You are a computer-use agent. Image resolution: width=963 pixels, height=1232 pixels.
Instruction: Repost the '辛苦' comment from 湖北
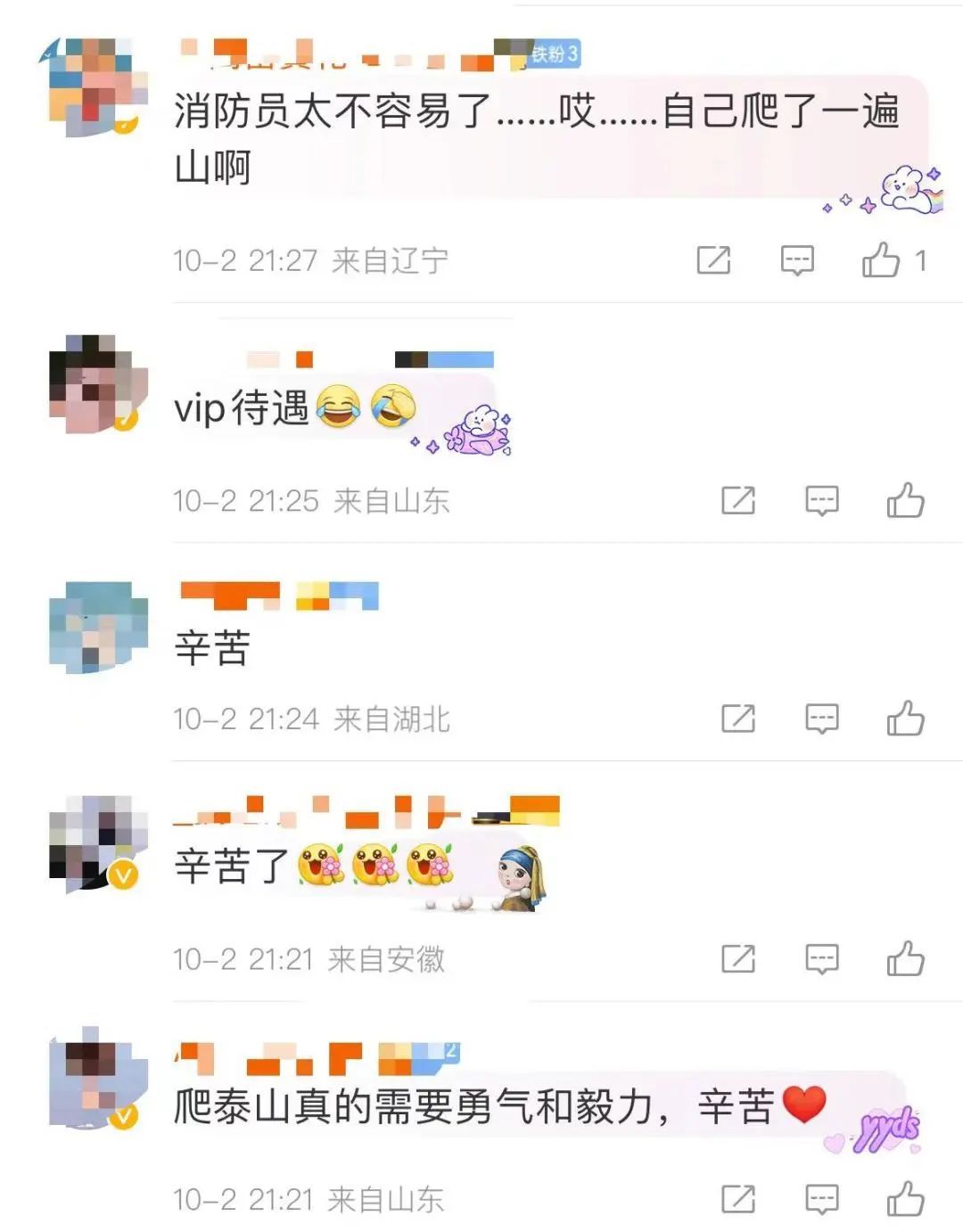(x=738, y=719)
